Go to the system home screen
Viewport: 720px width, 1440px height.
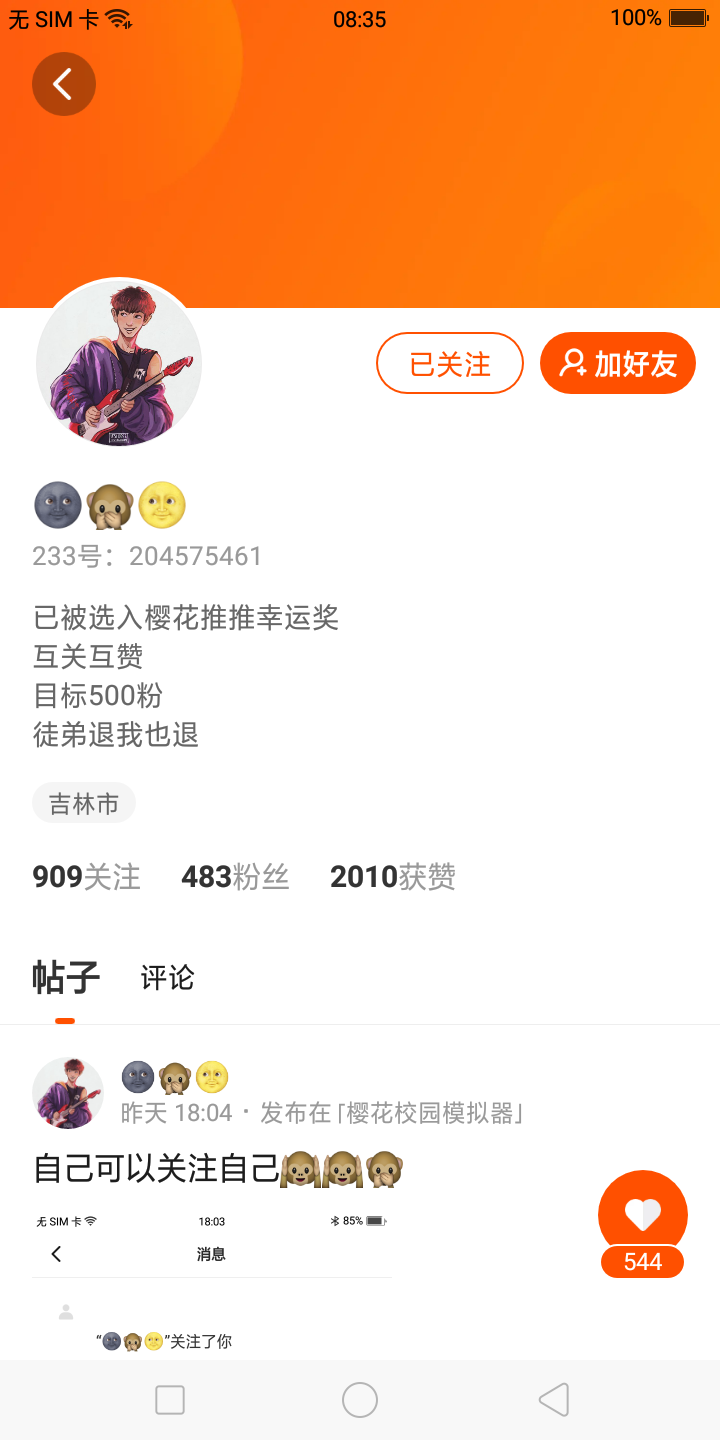360,1400
